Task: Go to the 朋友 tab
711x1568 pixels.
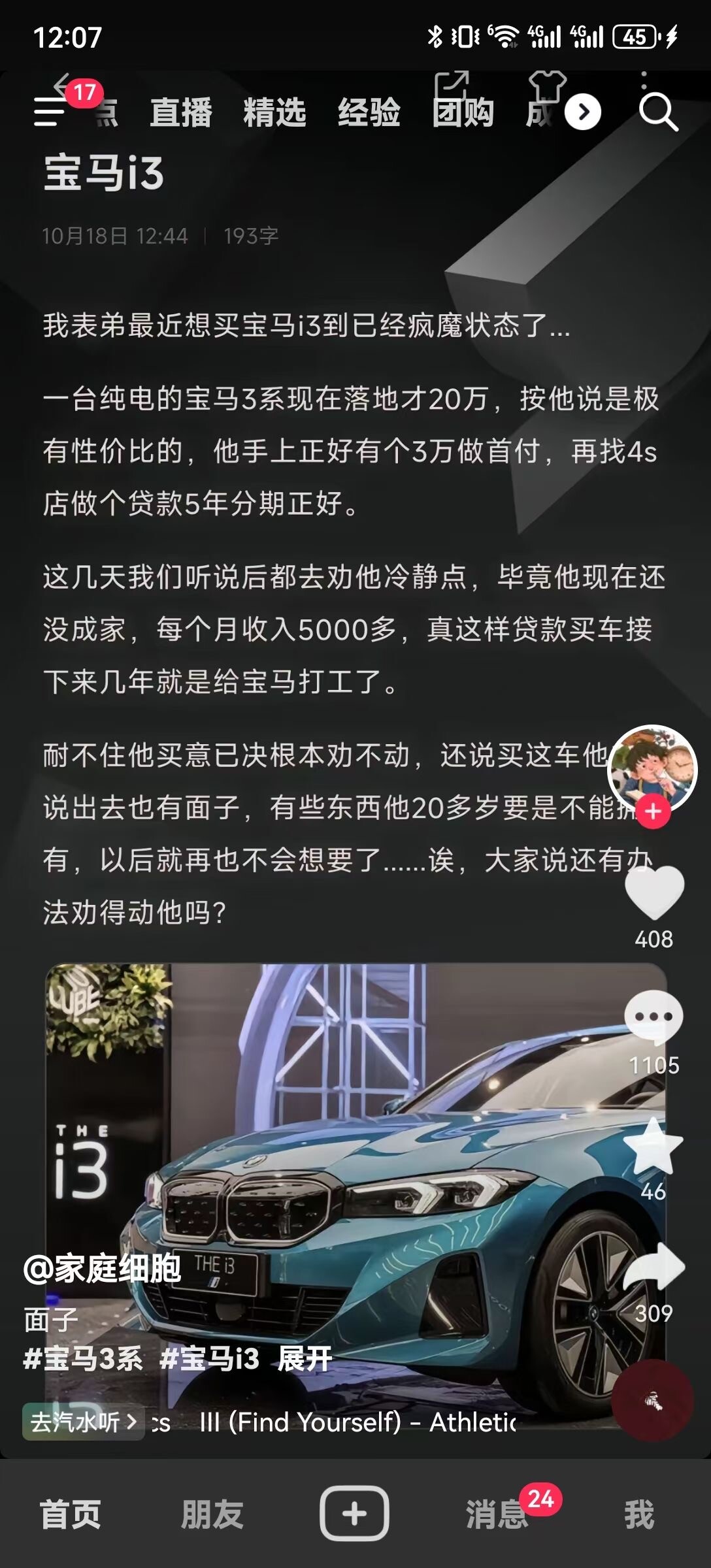Action: point(212,1514)
